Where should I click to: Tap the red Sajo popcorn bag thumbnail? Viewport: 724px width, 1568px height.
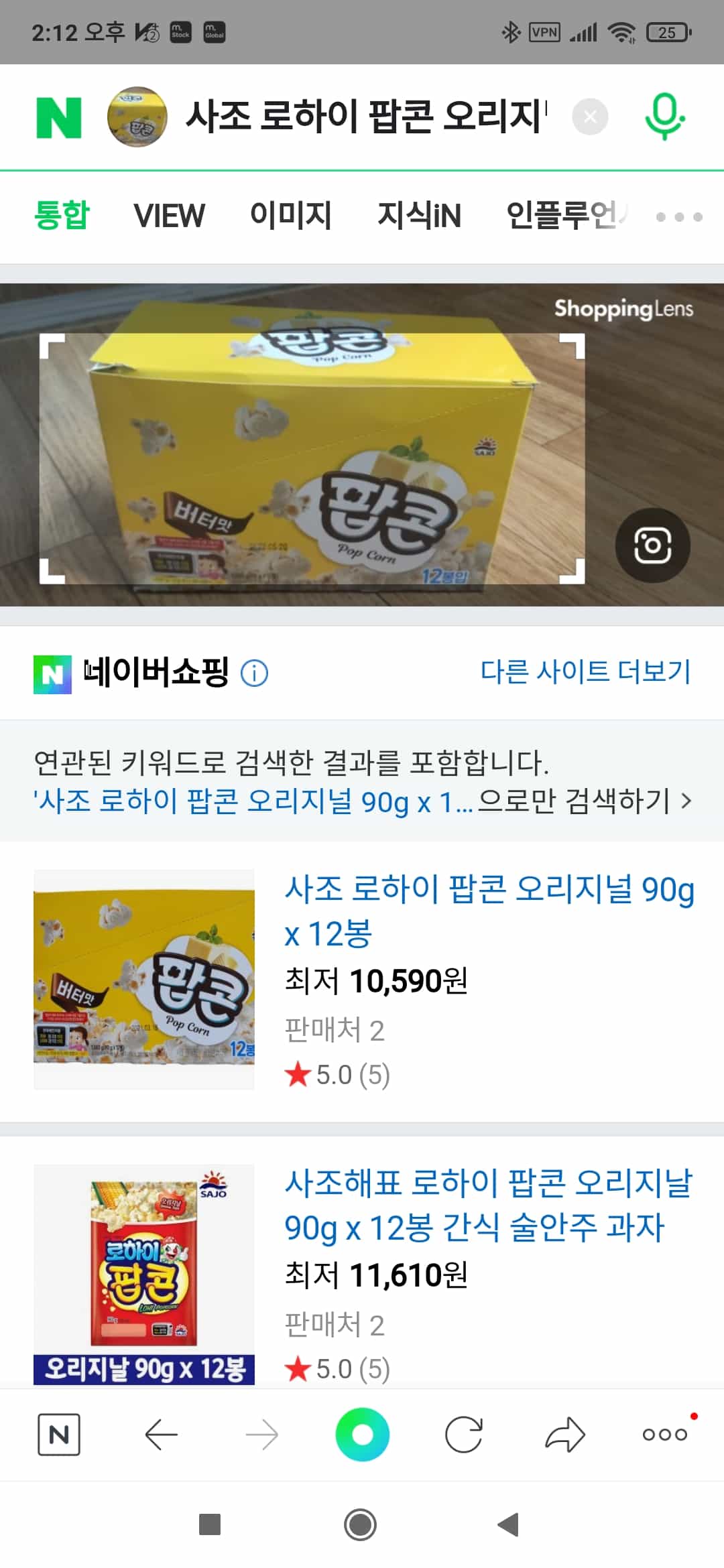[x=143, y=1266]
